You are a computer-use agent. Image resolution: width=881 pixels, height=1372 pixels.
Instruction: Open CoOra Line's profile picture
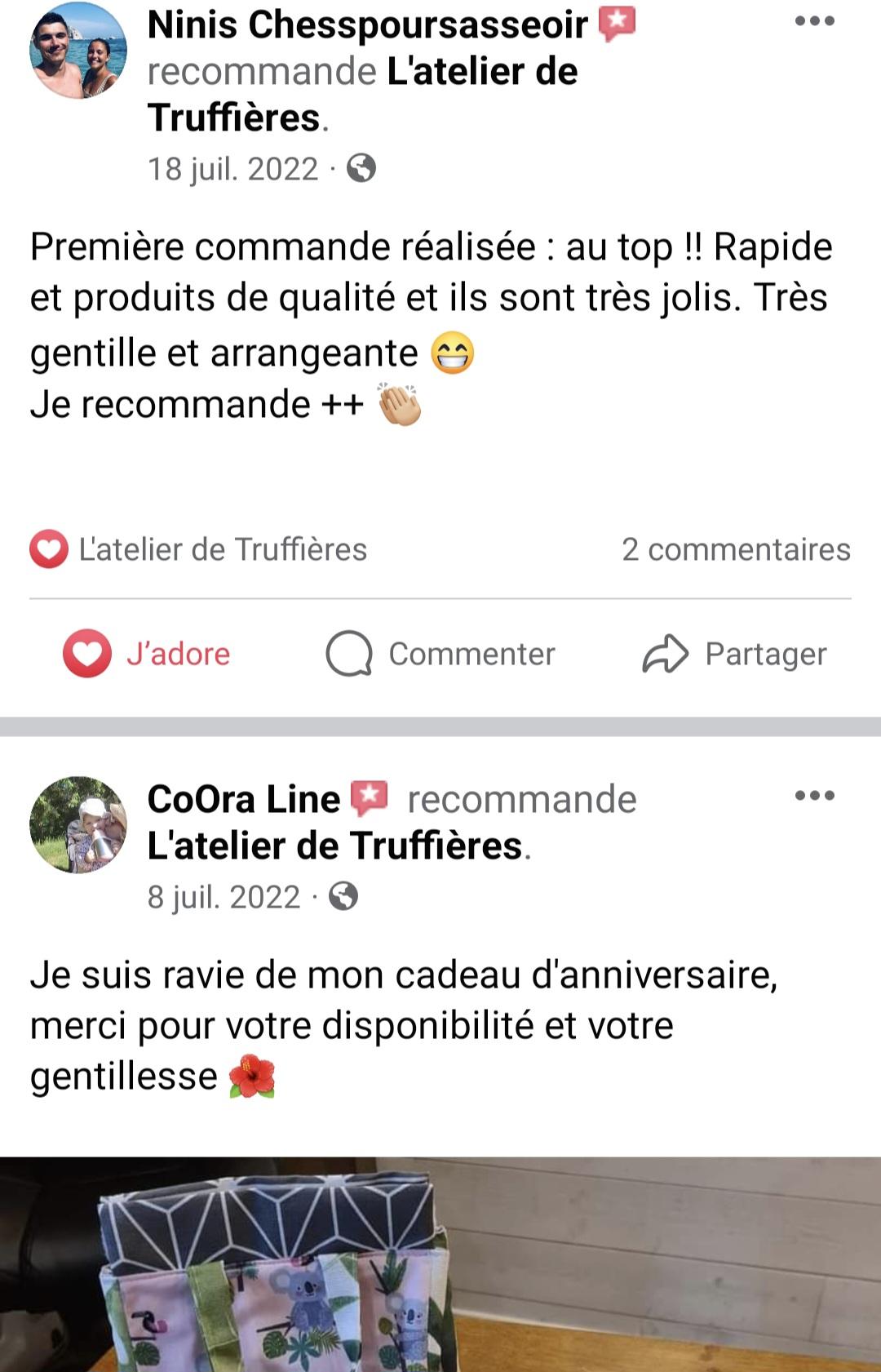[x=78, y=824]
